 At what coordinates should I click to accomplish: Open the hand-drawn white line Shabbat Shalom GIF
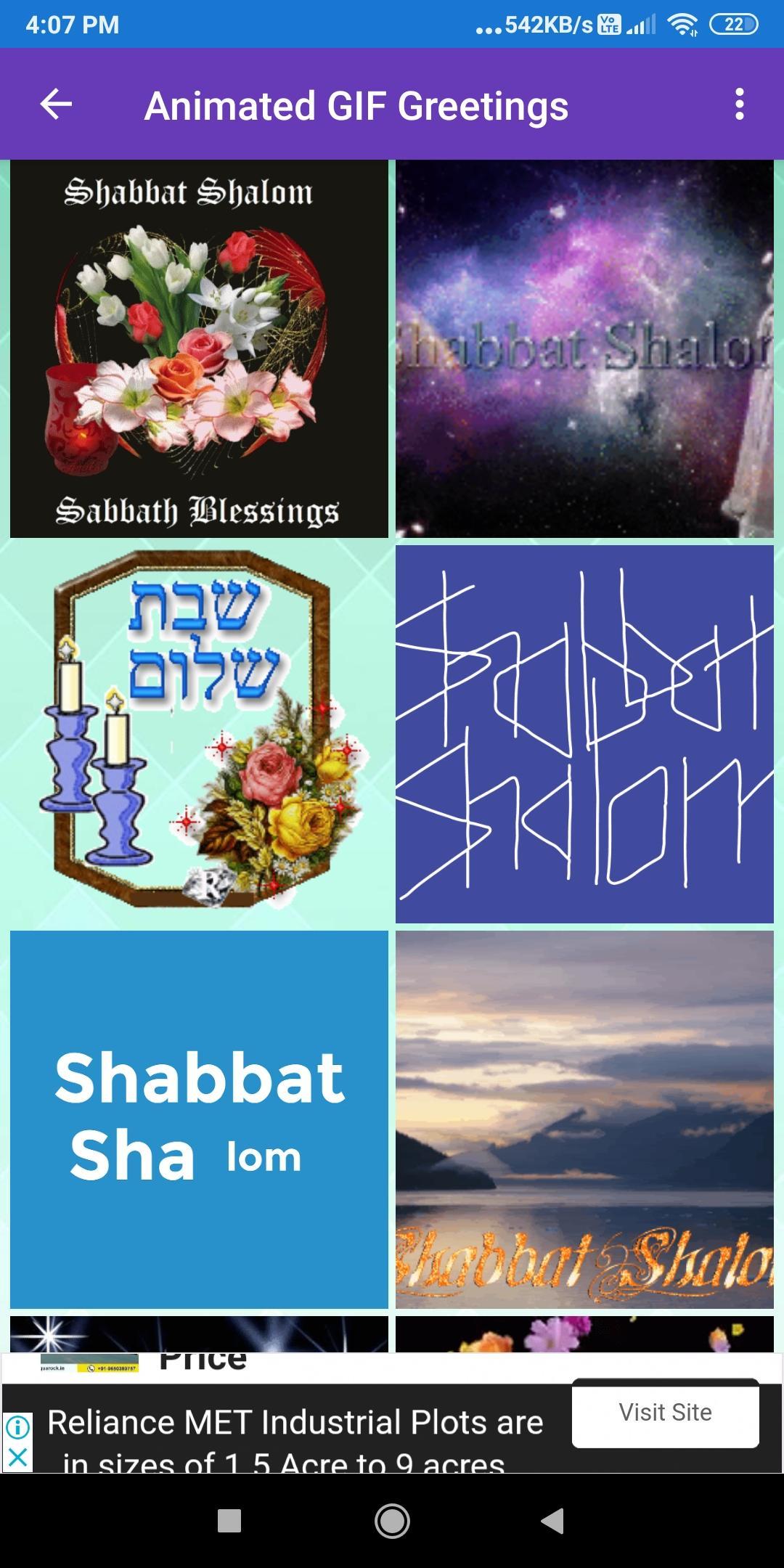(x=584, y=734)
